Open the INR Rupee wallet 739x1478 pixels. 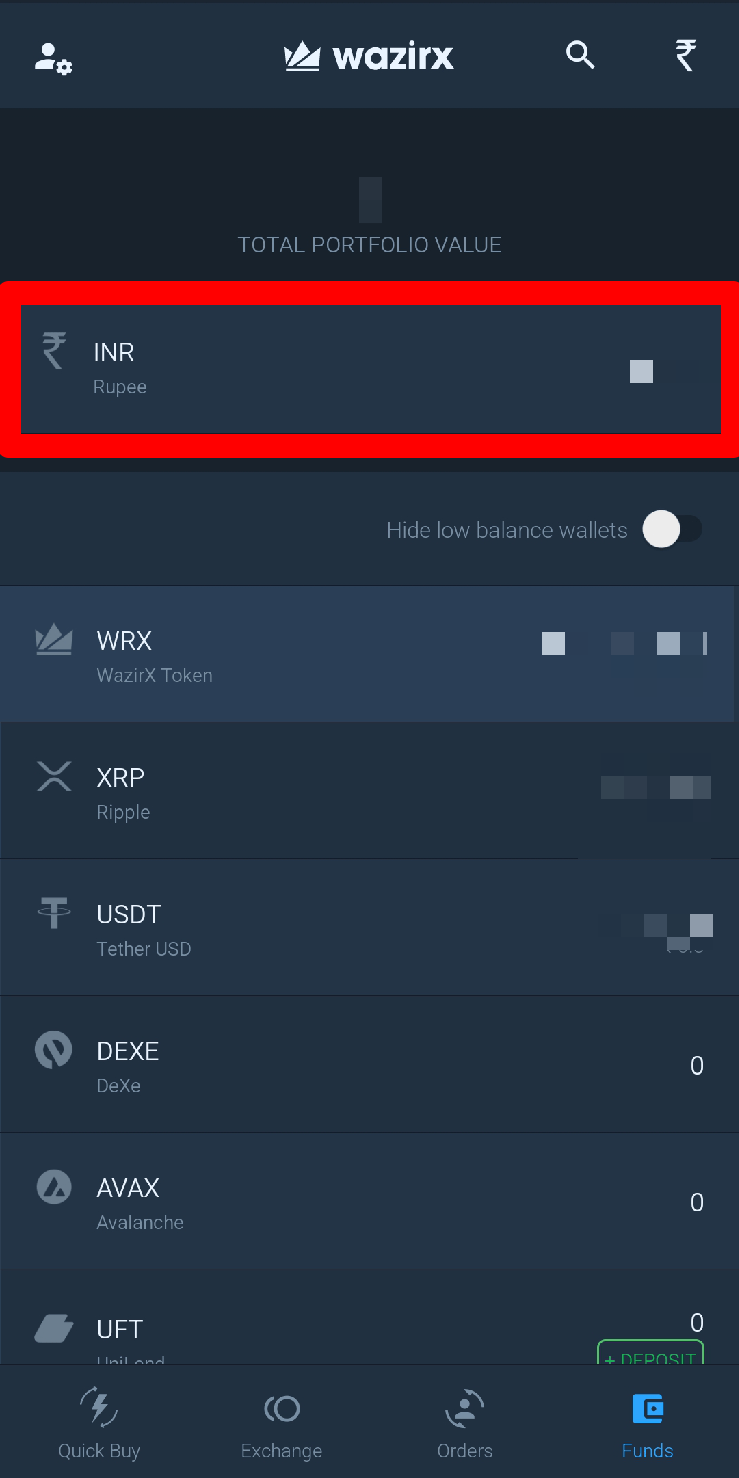click(370, 369)
